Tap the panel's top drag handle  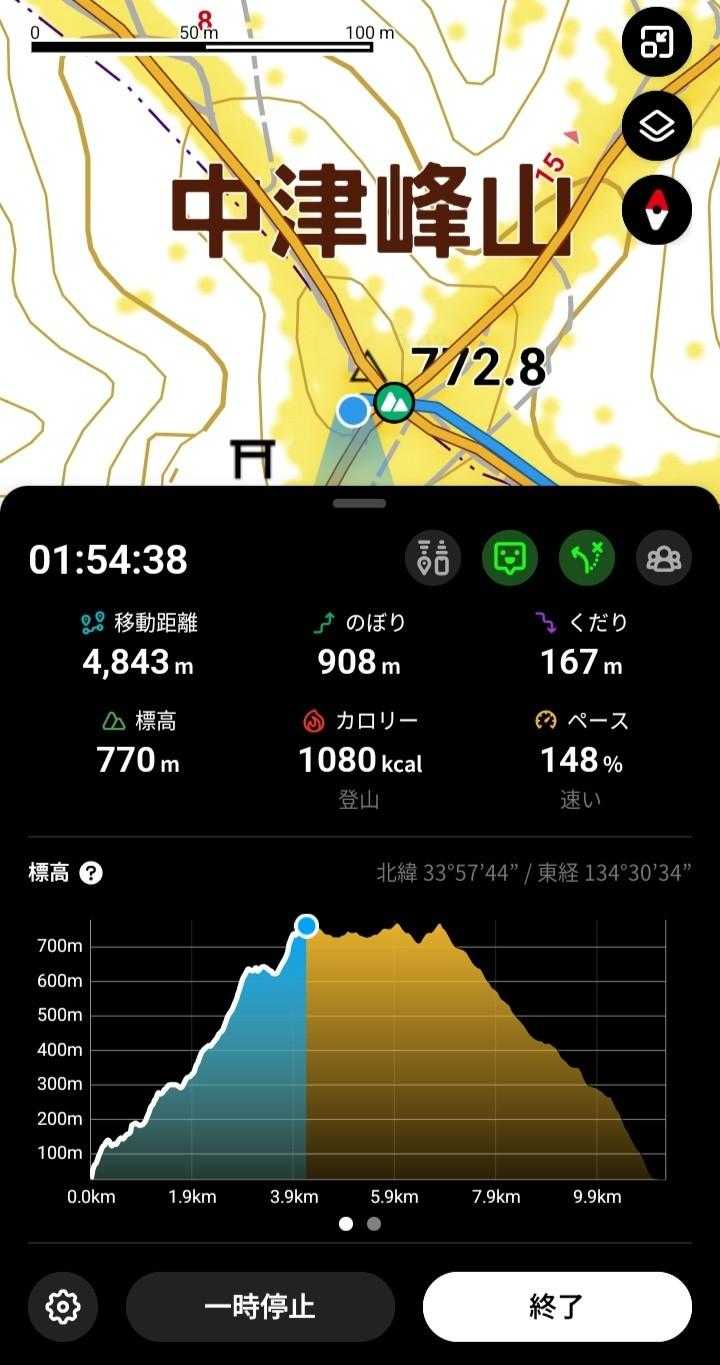click(x=360, y=503)
